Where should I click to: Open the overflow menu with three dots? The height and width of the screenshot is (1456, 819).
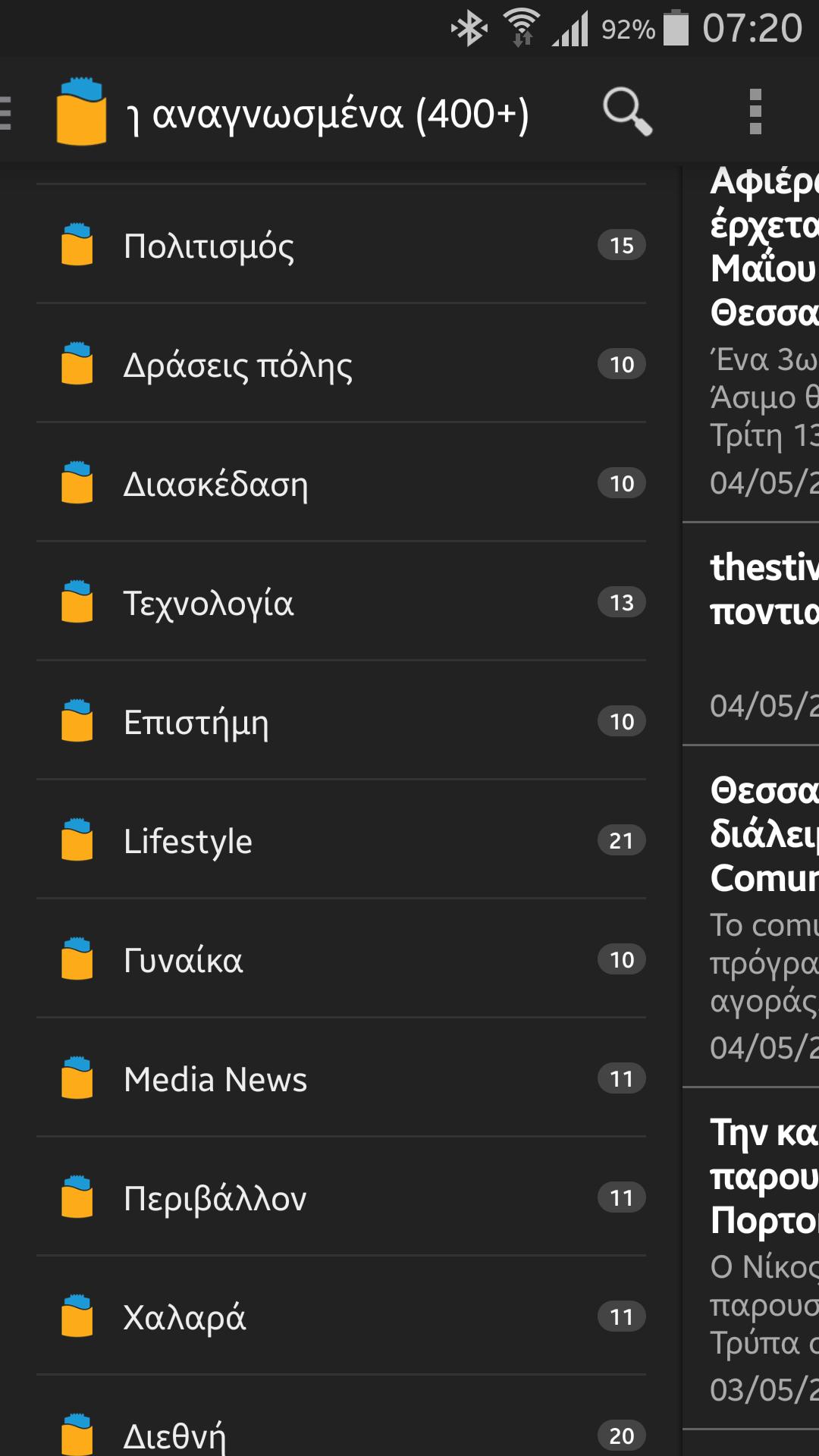pyautogui.click(x=753, y=112)
